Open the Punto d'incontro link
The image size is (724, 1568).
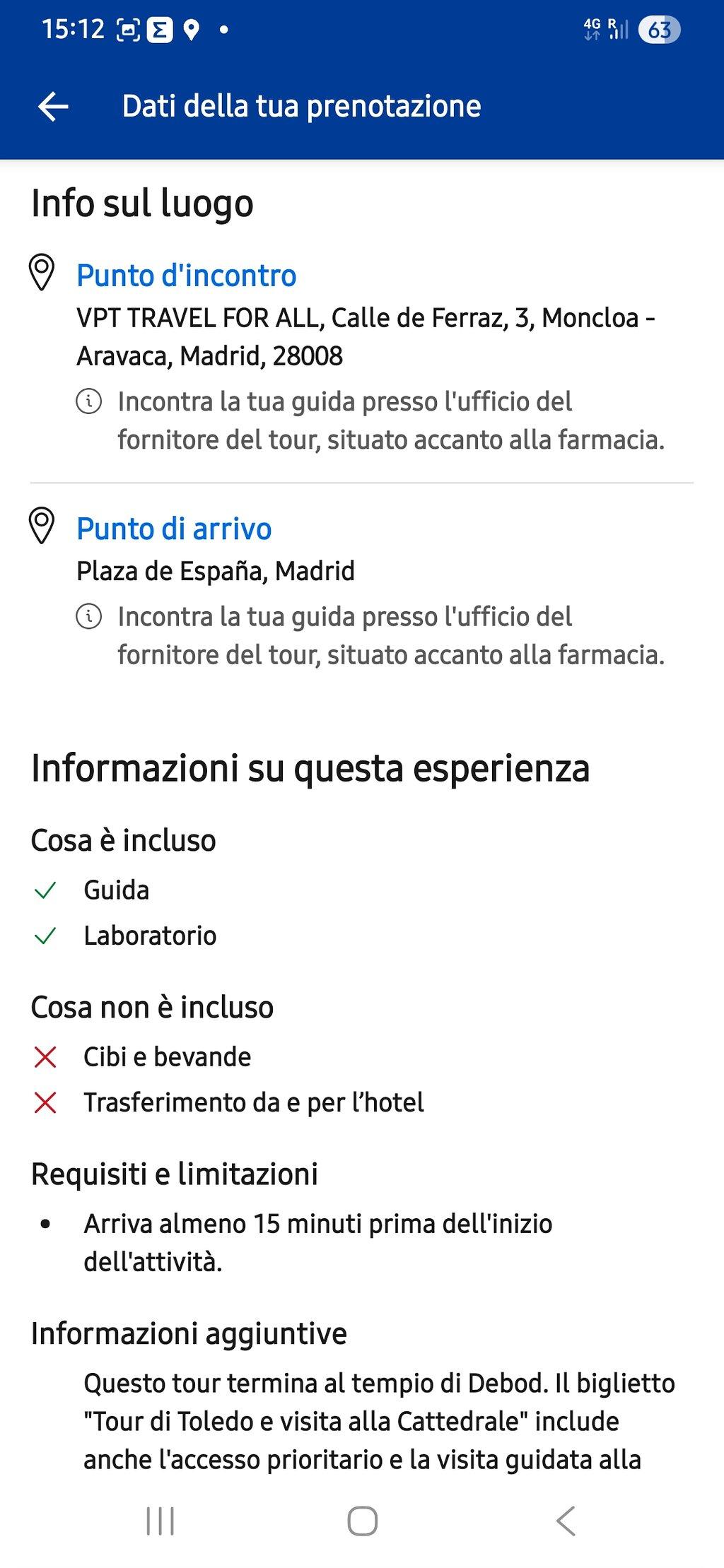(x=187, y=276)
